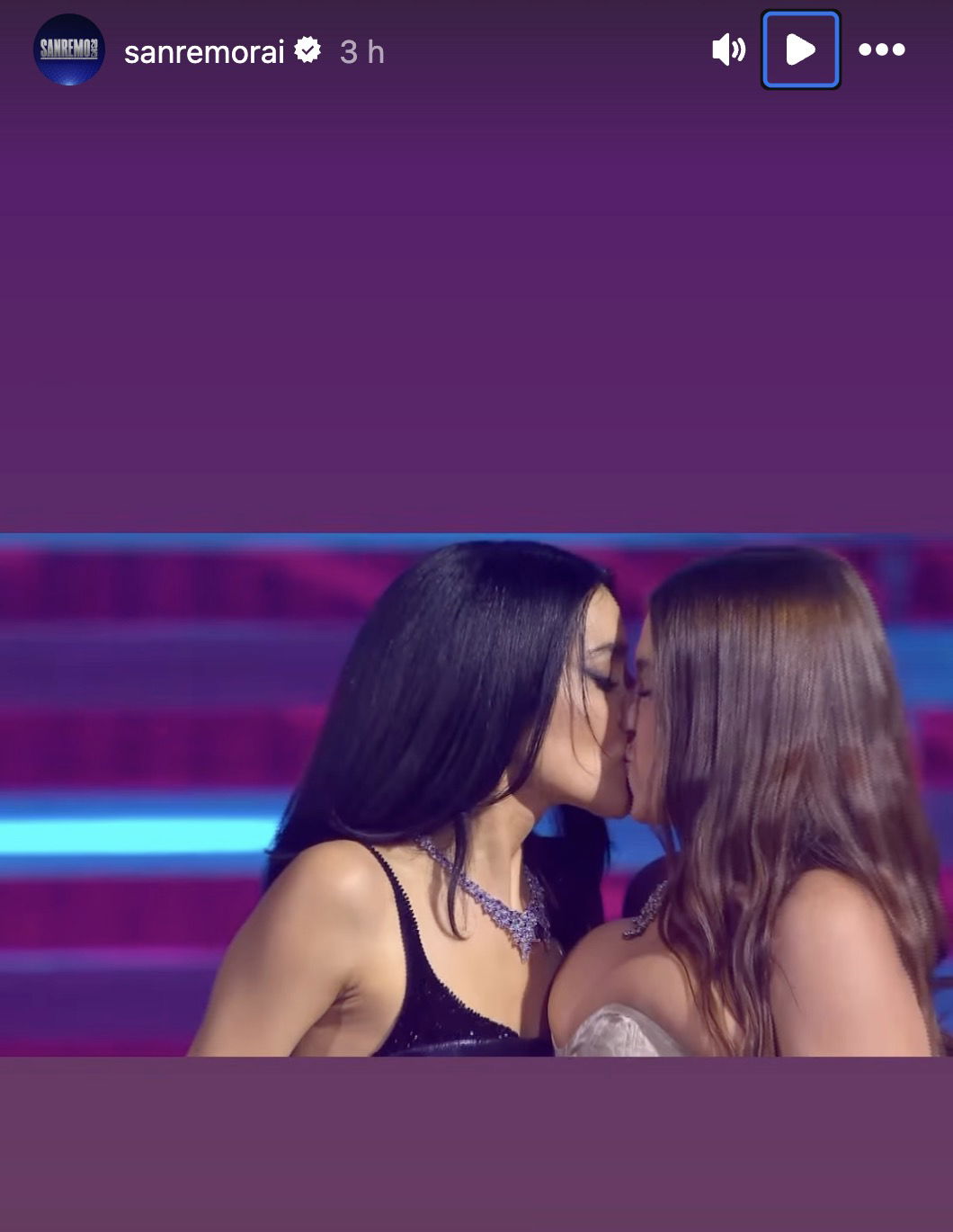Open the sanremorai username link
The image size is (953, 1232).
(x=204, y=52)
